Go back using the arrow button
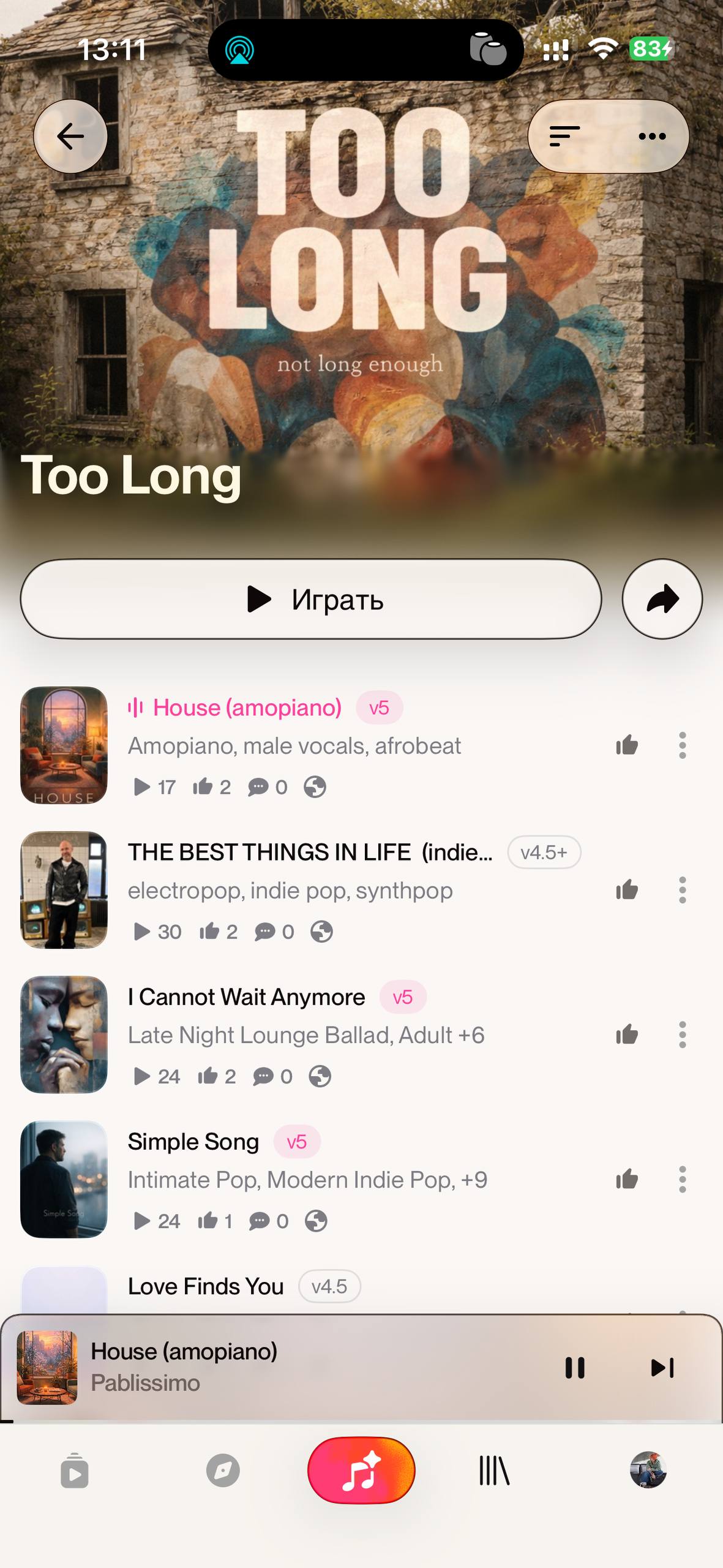This screenshot has height=1568, width=723. coord(70,136)
